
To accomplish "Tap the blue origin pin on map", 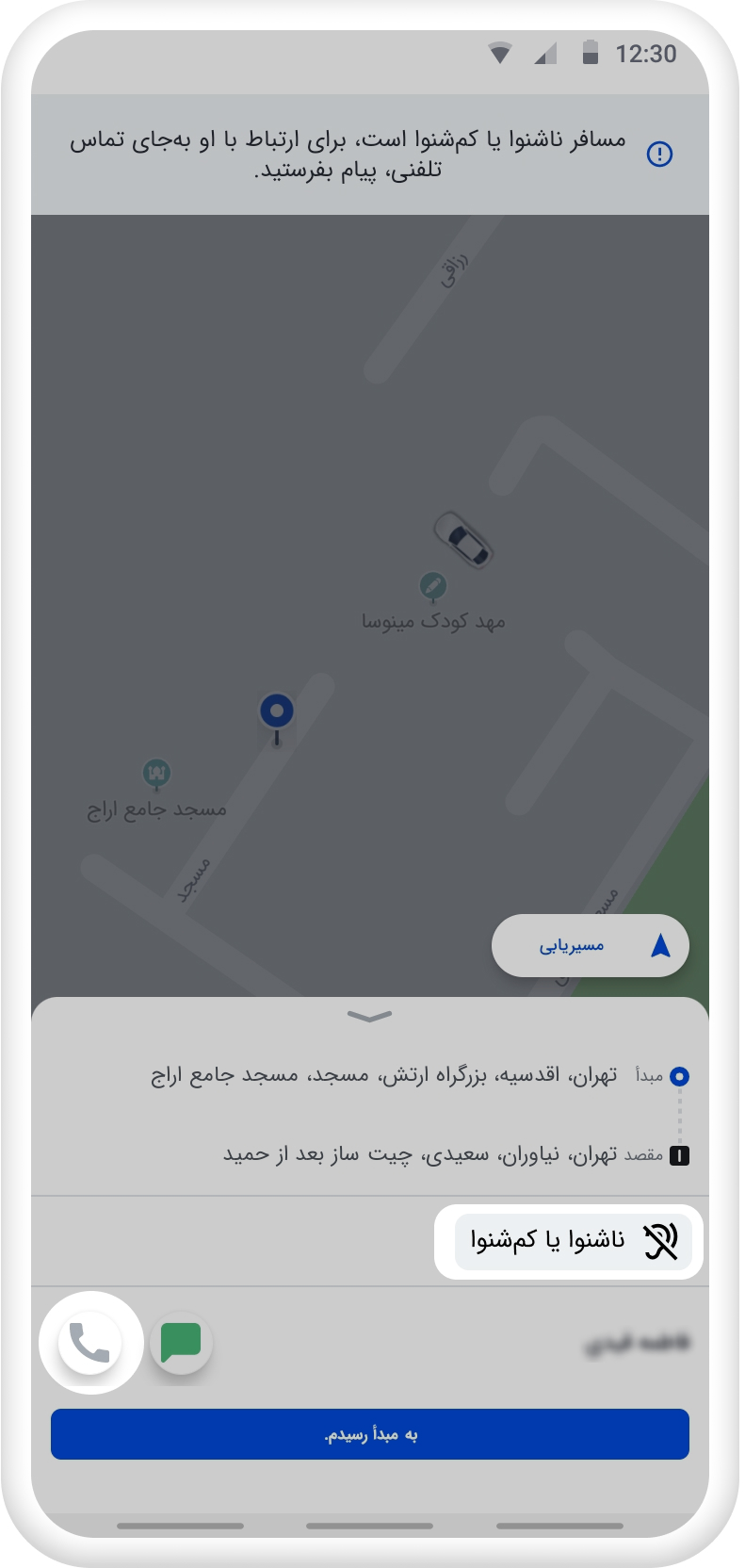I will [x=277, y=712].
